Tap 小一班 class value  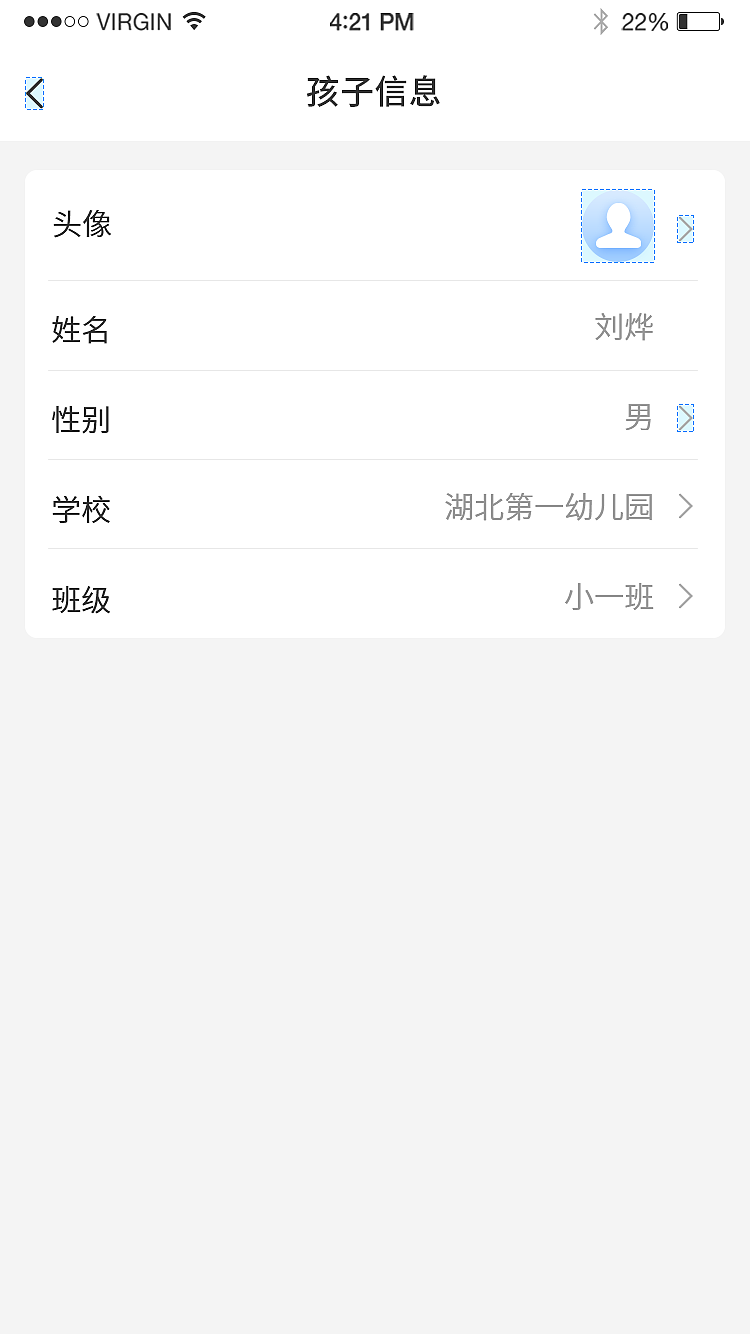(610, 597)
